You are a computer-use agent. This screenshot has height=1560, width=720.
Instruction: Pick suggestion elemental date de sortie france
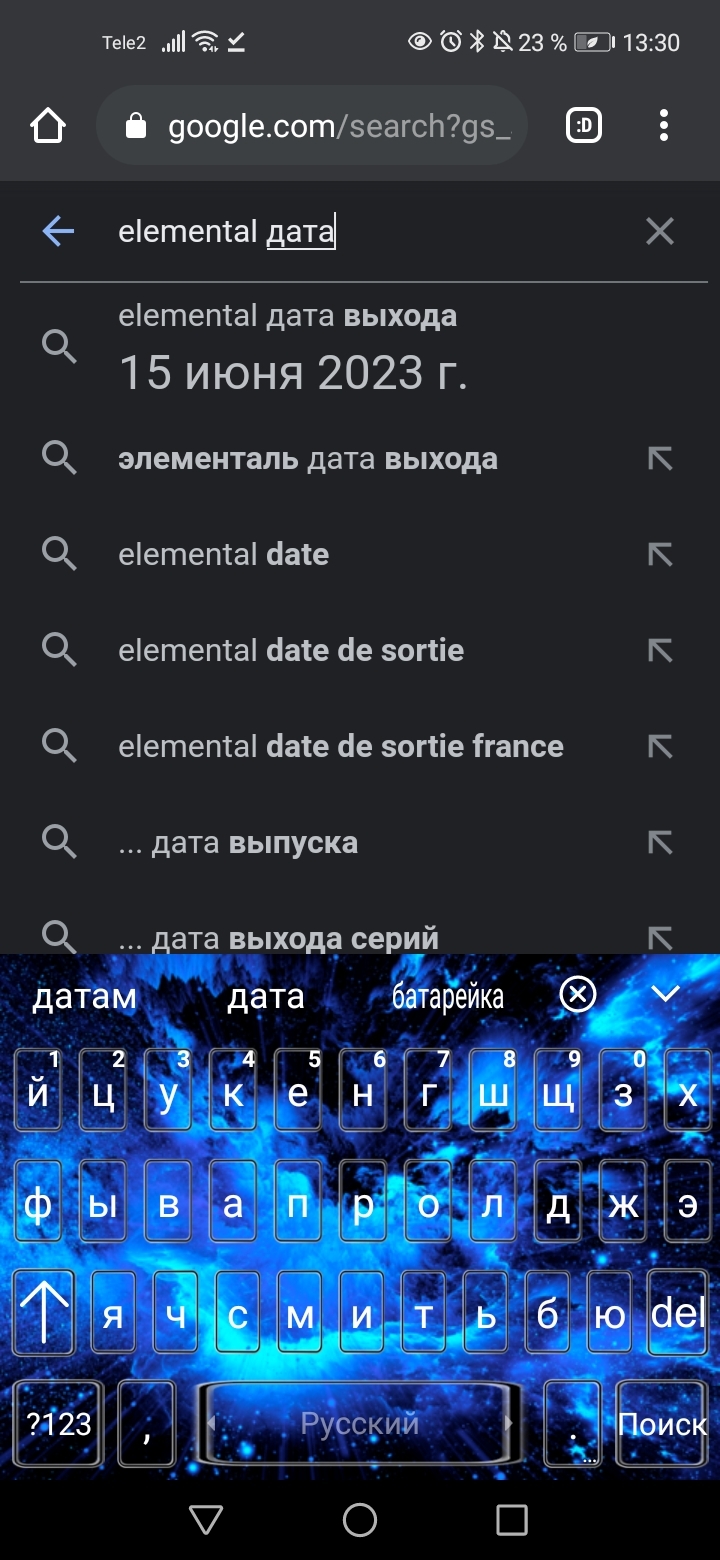(x=341, y=747)
